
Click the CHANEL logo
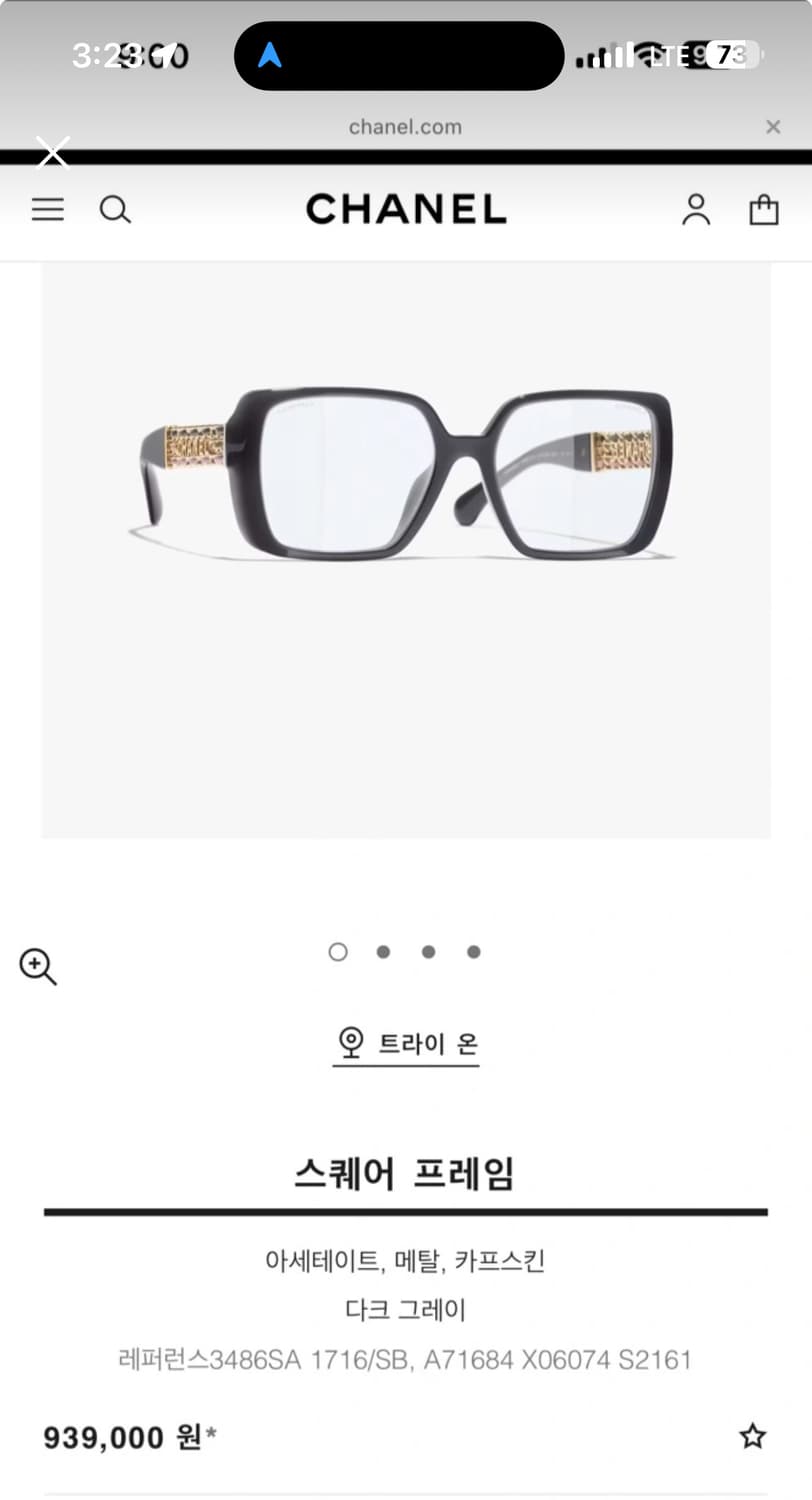tap(406, 209)
